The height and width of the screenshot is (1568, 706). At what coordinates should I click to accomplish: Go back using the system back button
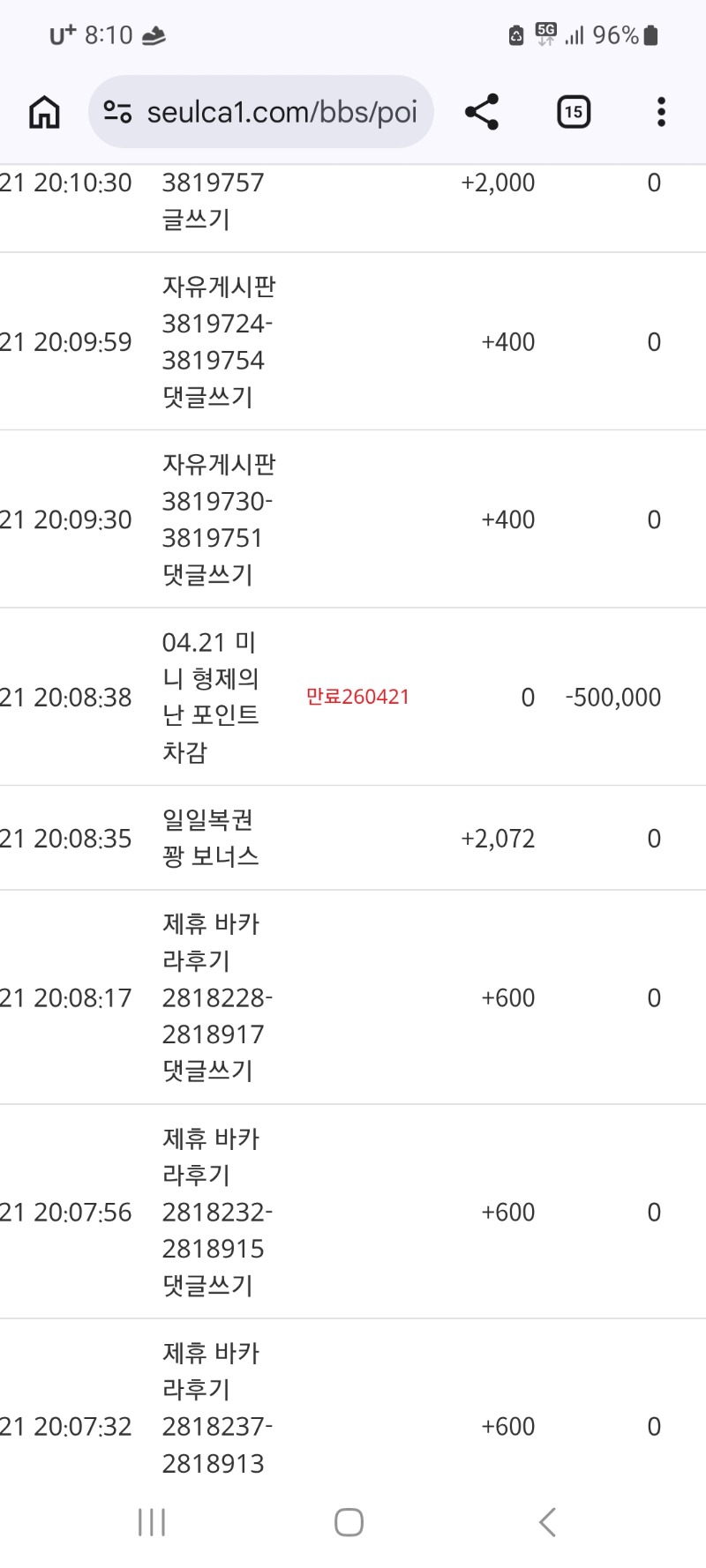tap(547, 1521)
